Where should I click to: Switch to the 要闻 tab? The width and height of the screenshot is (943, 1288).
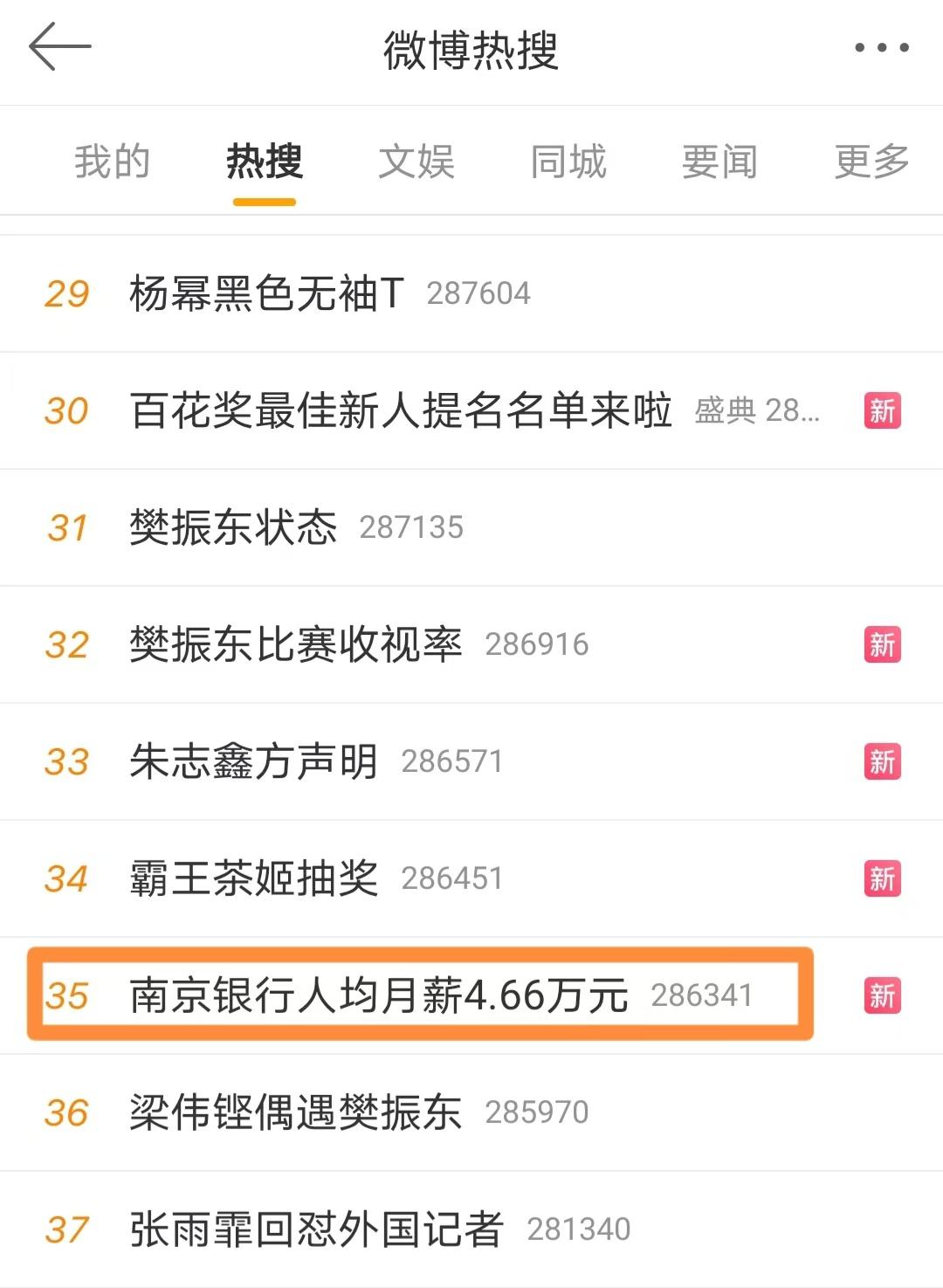point(719,162)
